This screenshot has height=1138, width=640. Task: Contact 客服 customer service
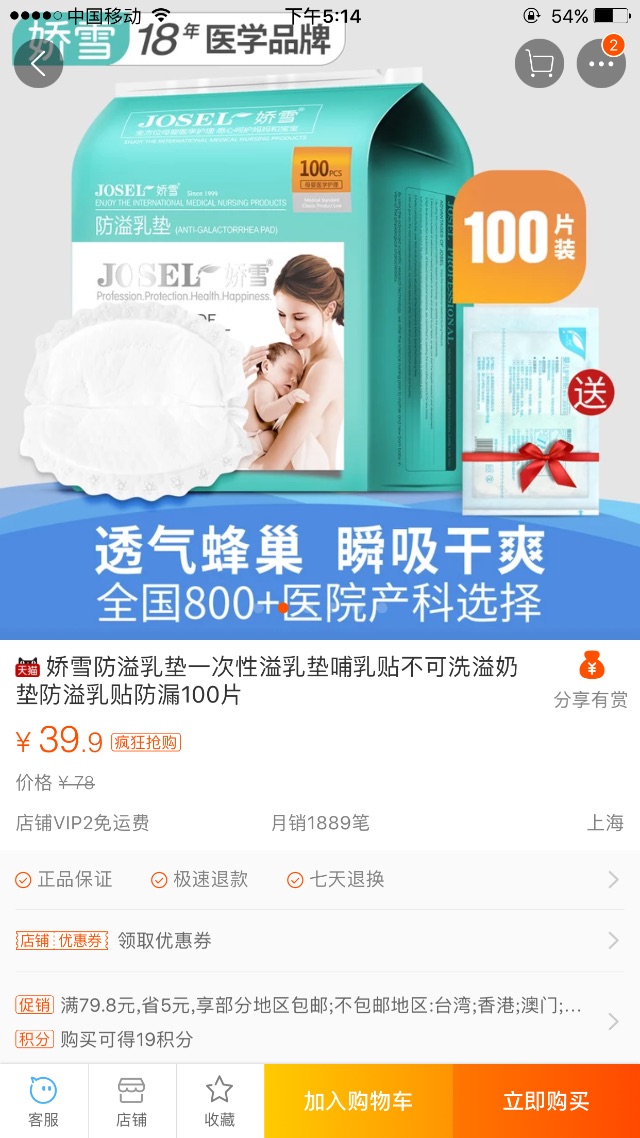[44, 1102]
